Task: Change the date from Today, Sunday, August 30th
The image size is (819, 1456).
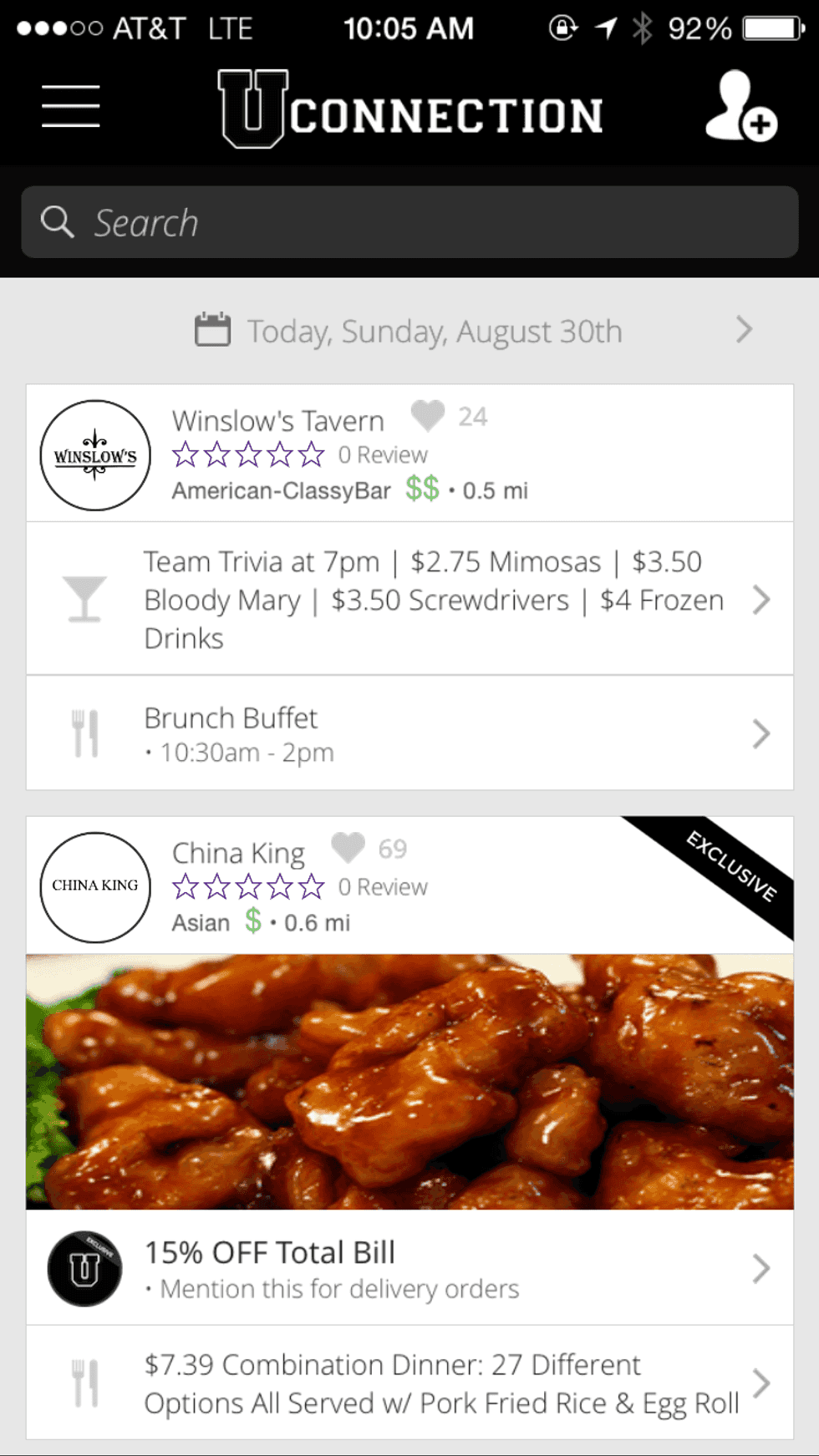Action: point(435,332)
